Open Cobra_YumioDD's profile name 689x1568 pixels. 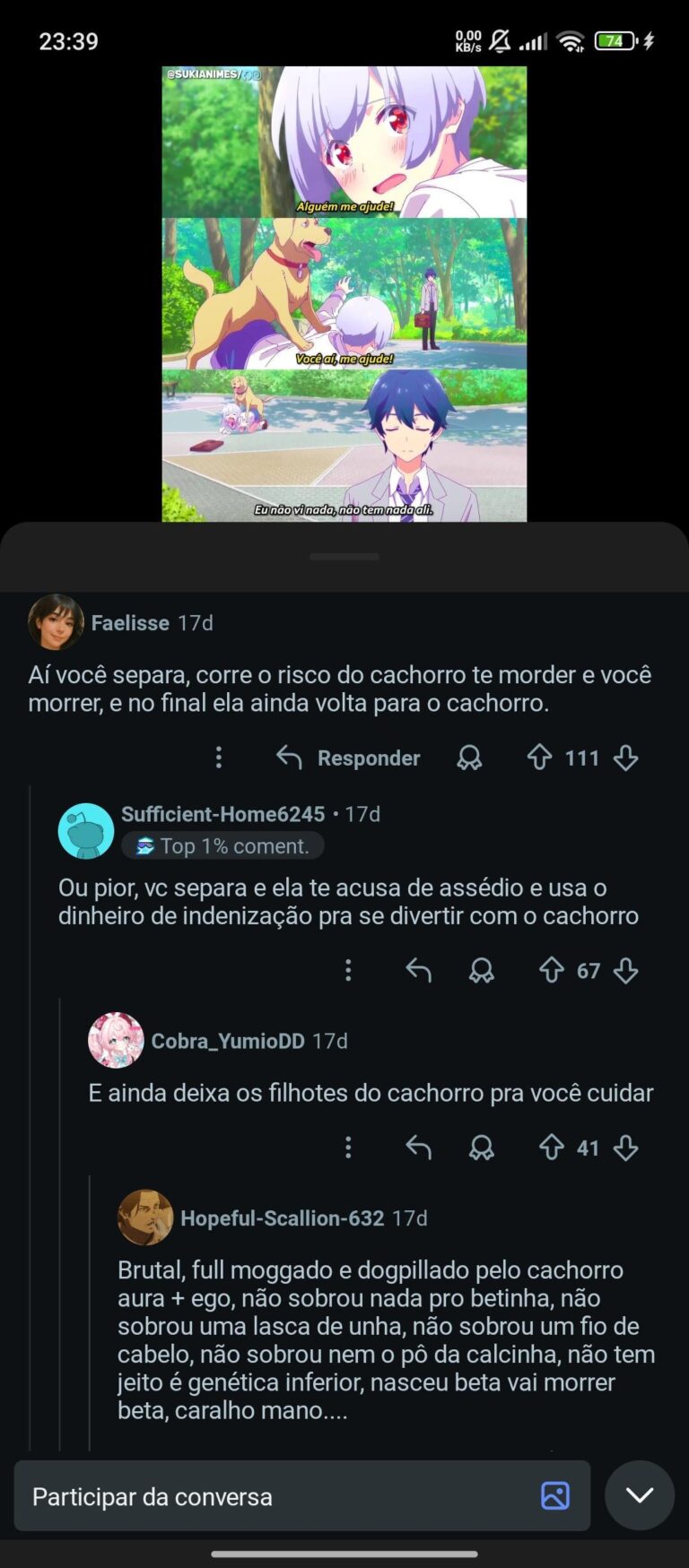coord(228,1041)
